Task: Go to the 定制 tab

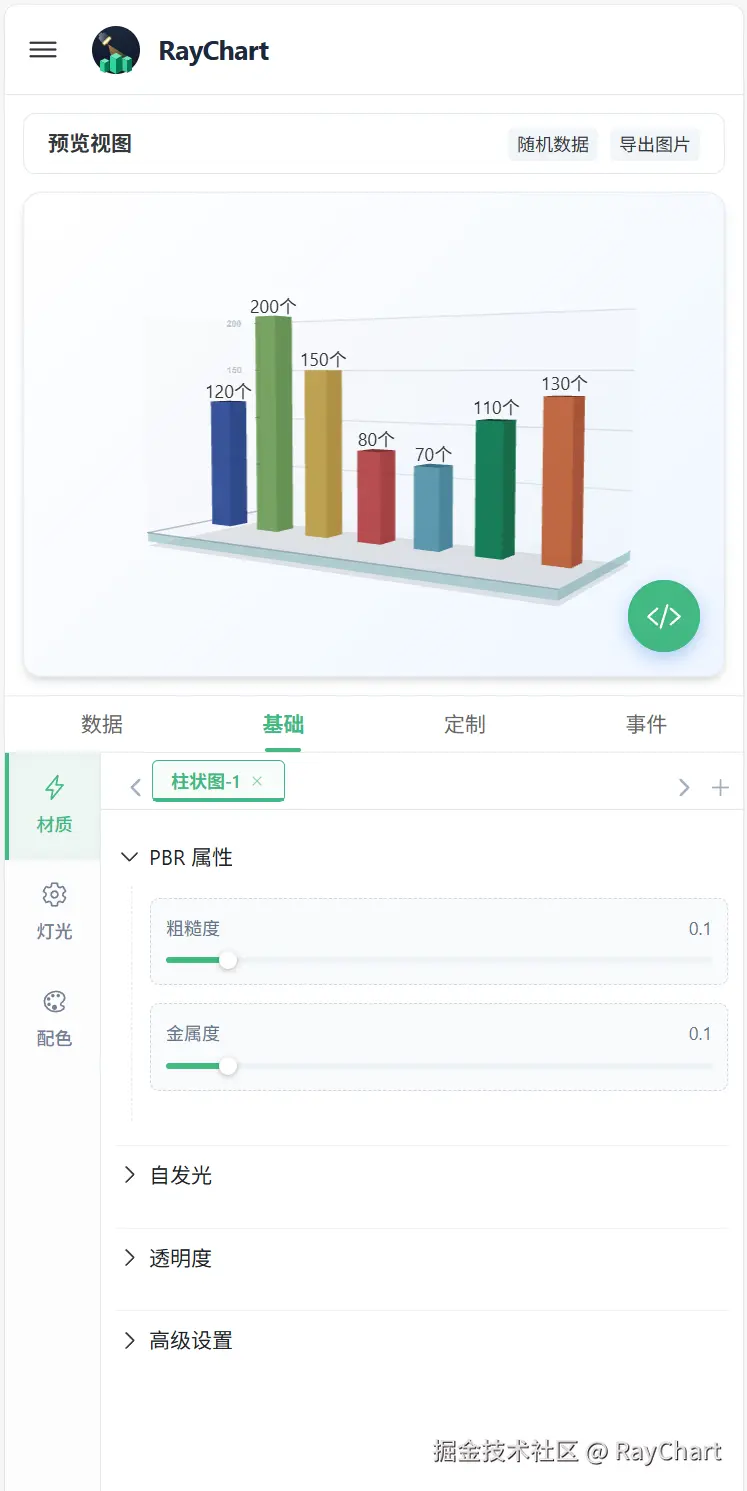Action: (x=465, y=724)
